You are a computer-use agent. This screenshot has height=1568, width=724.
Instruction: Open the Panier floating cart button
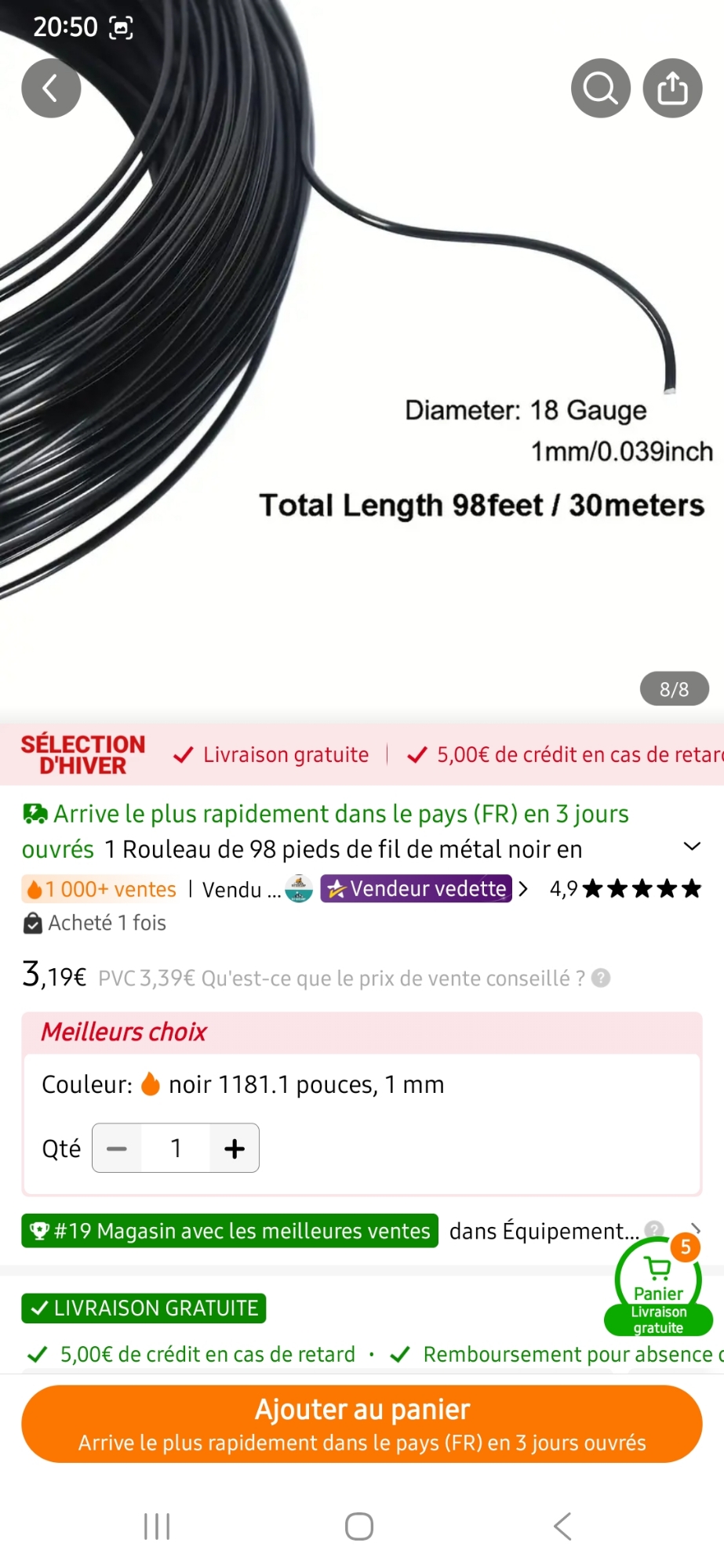[658, 1286]
